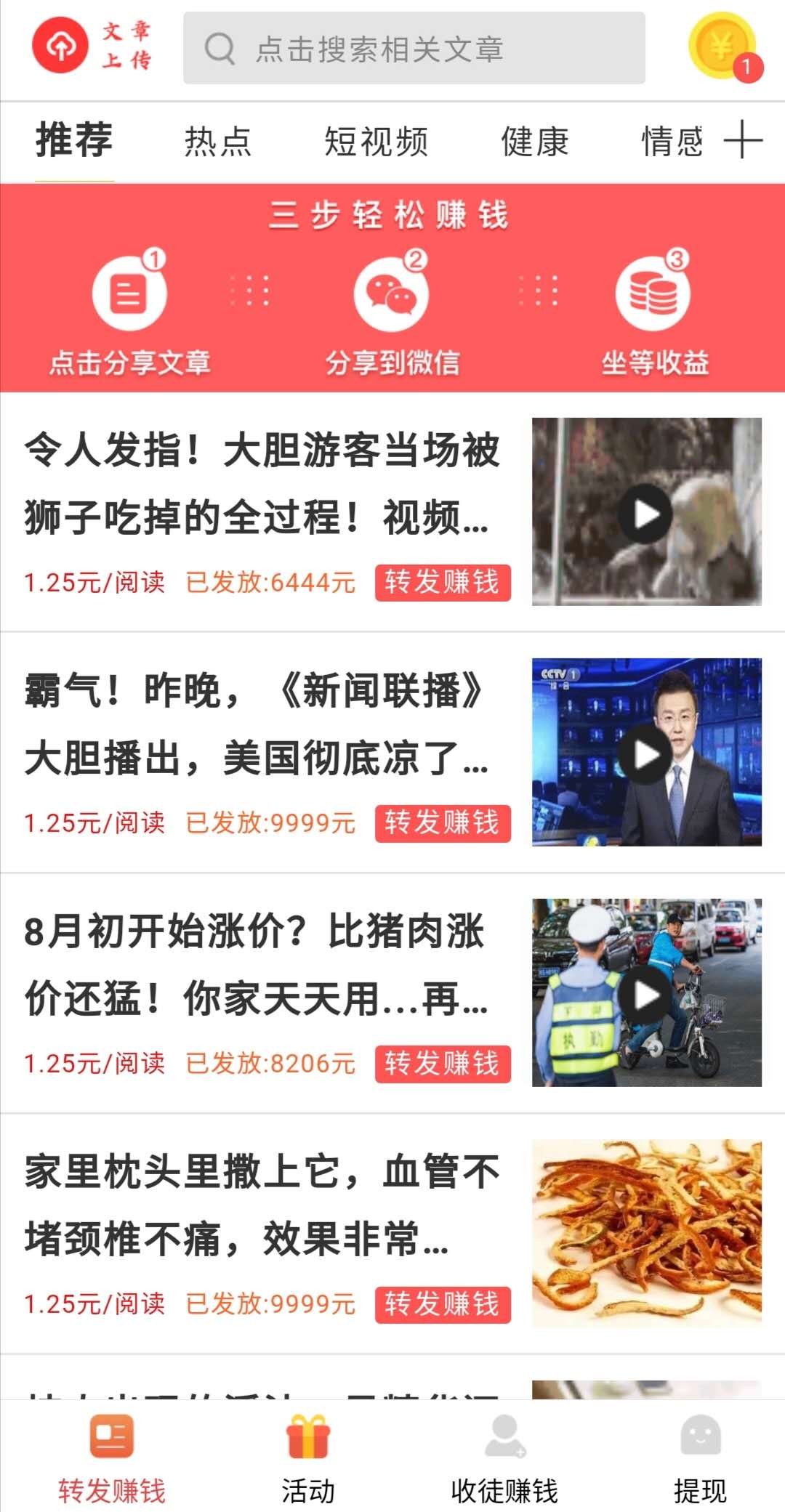The image size is (785, 1512).
Task: Open the article search box
Action: click(414, 48)
